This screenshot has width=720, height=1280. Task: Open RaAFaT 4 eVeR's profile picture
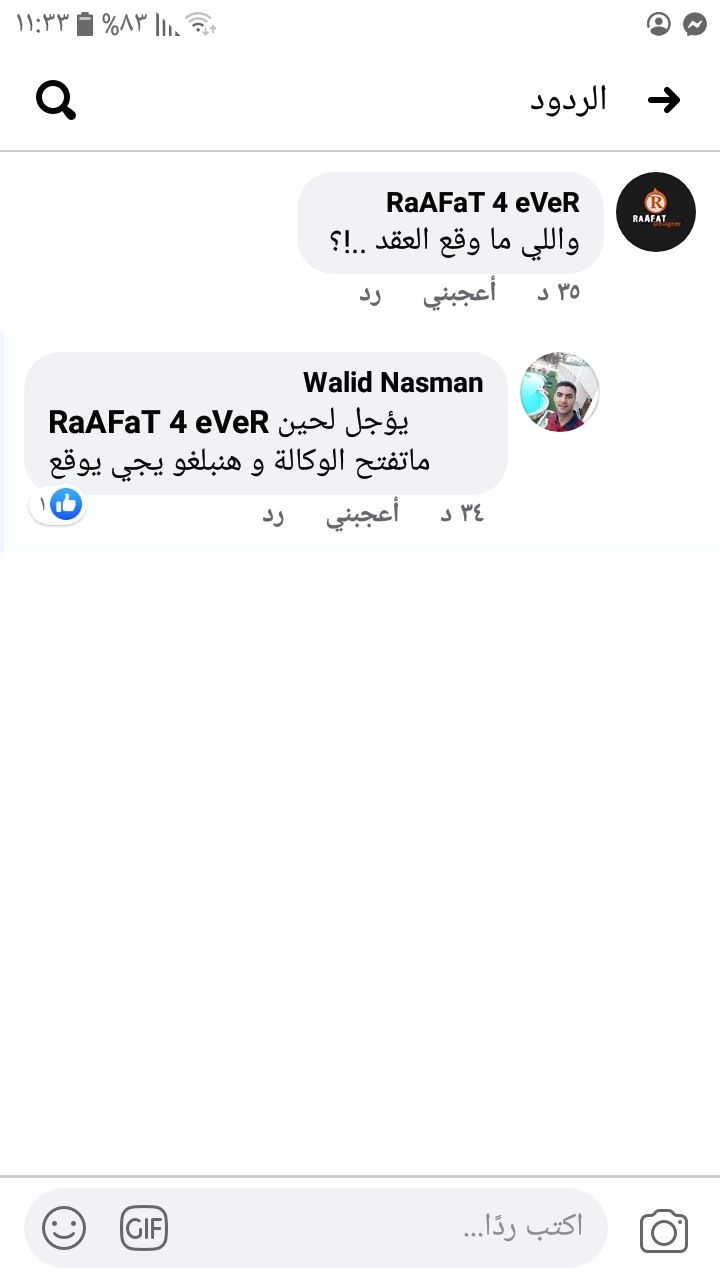click(x=655, y=212)
